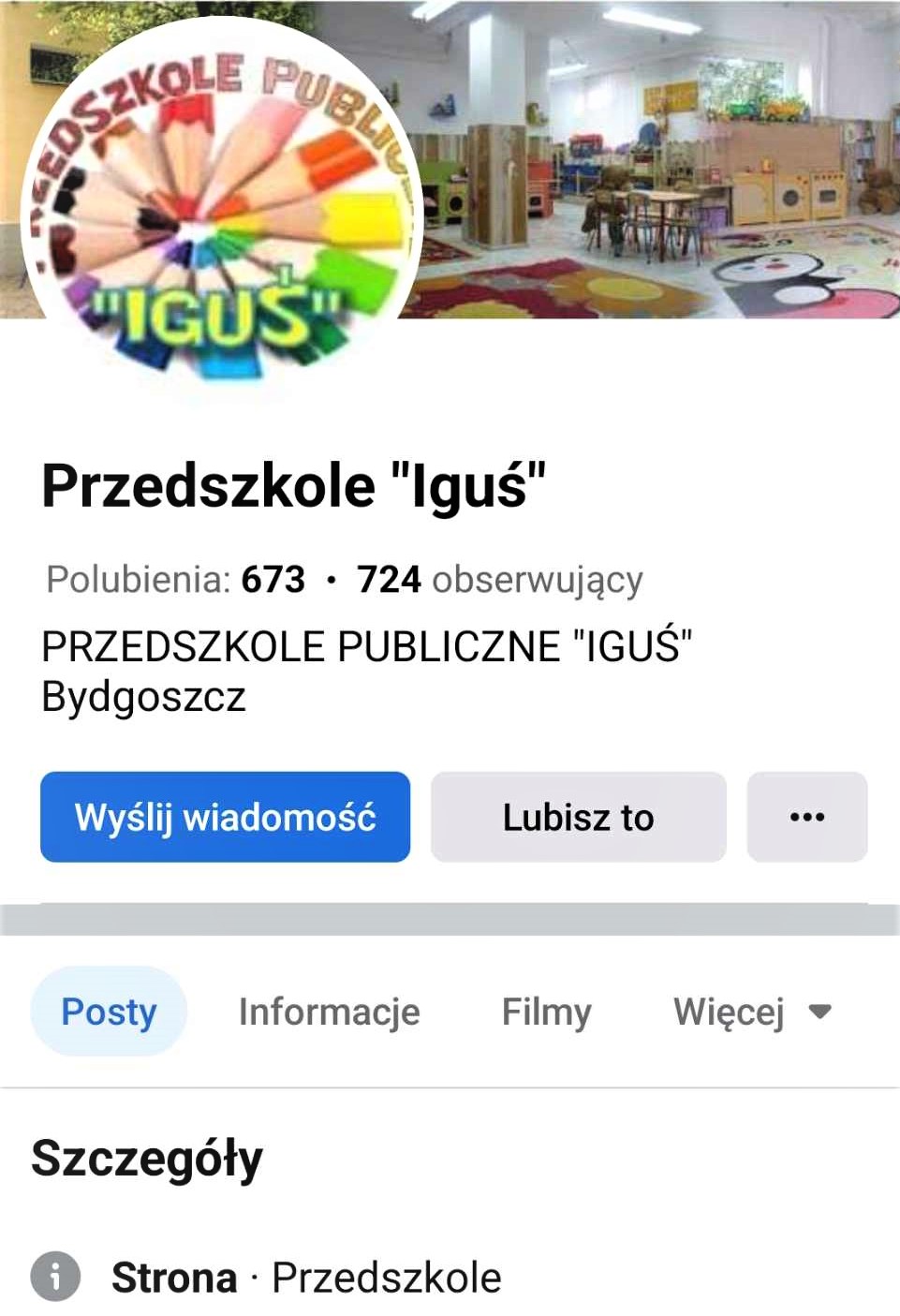Tap the Wyślij wiadomość button
The width and height of the screenshot is (900, 1316).
pyautogui.click(x=225, y=817)
